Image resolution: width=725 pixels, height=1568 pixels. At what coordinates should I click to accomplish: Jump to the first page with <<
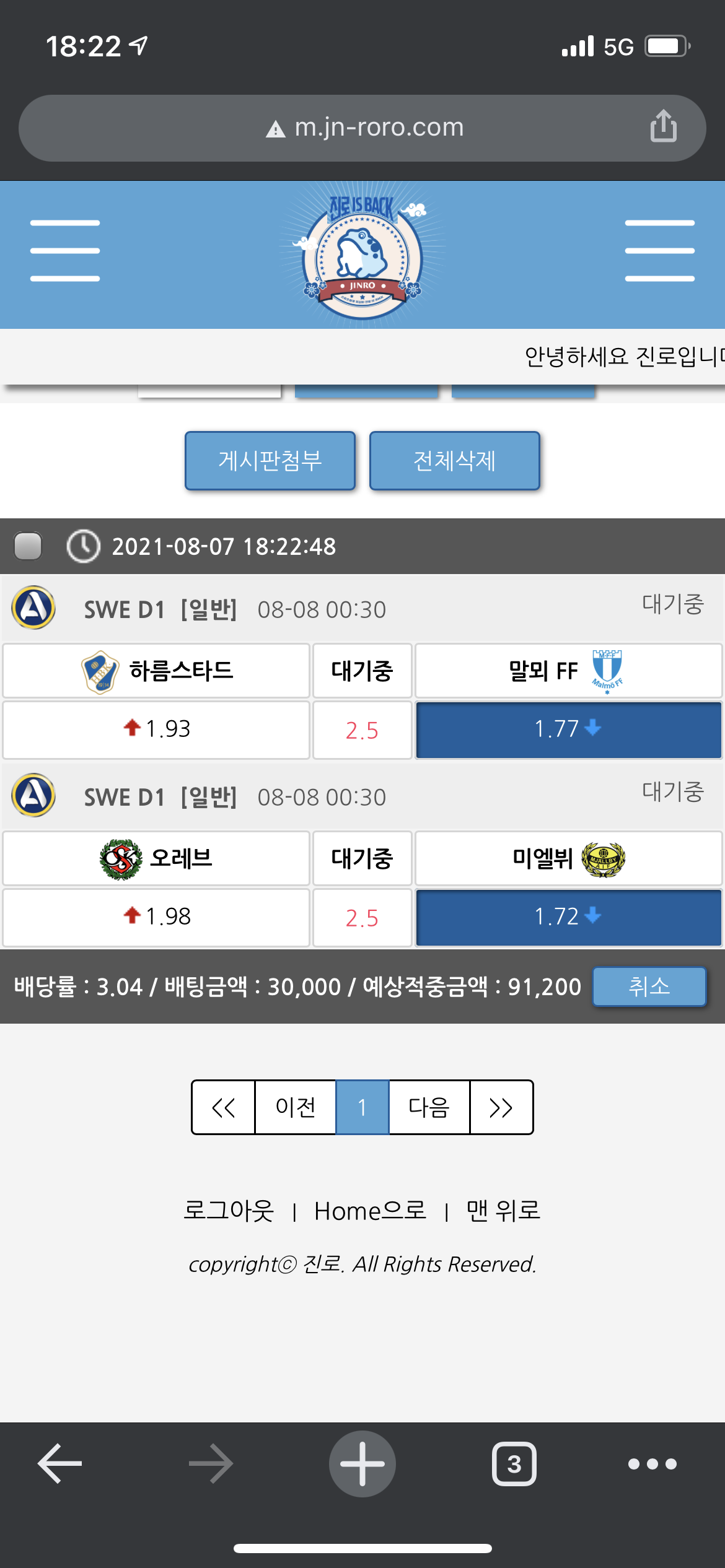pyautogui.click(x=223, y=1107)
